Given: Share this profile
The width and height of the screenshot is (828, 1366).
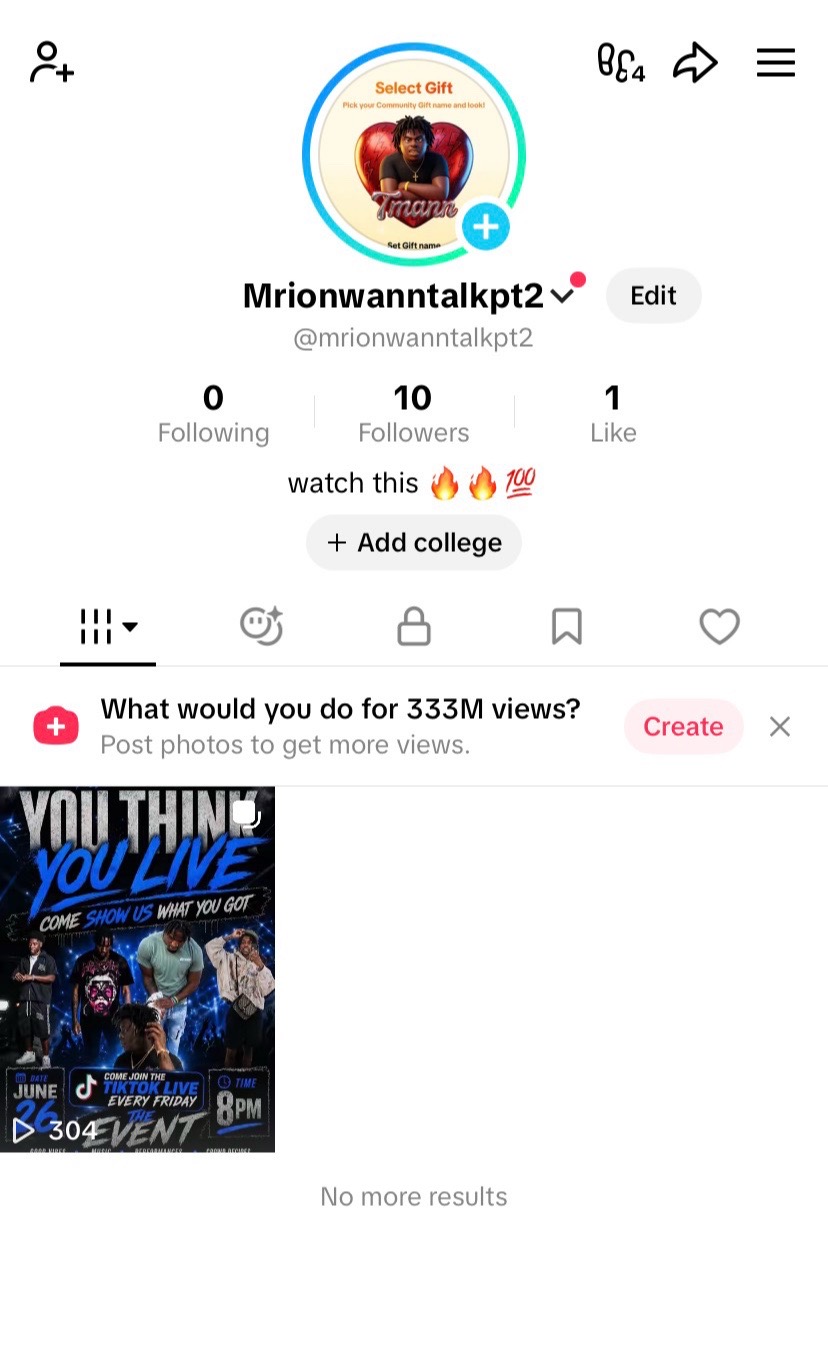Looking at the screenshot, I should tap(695, 63).
